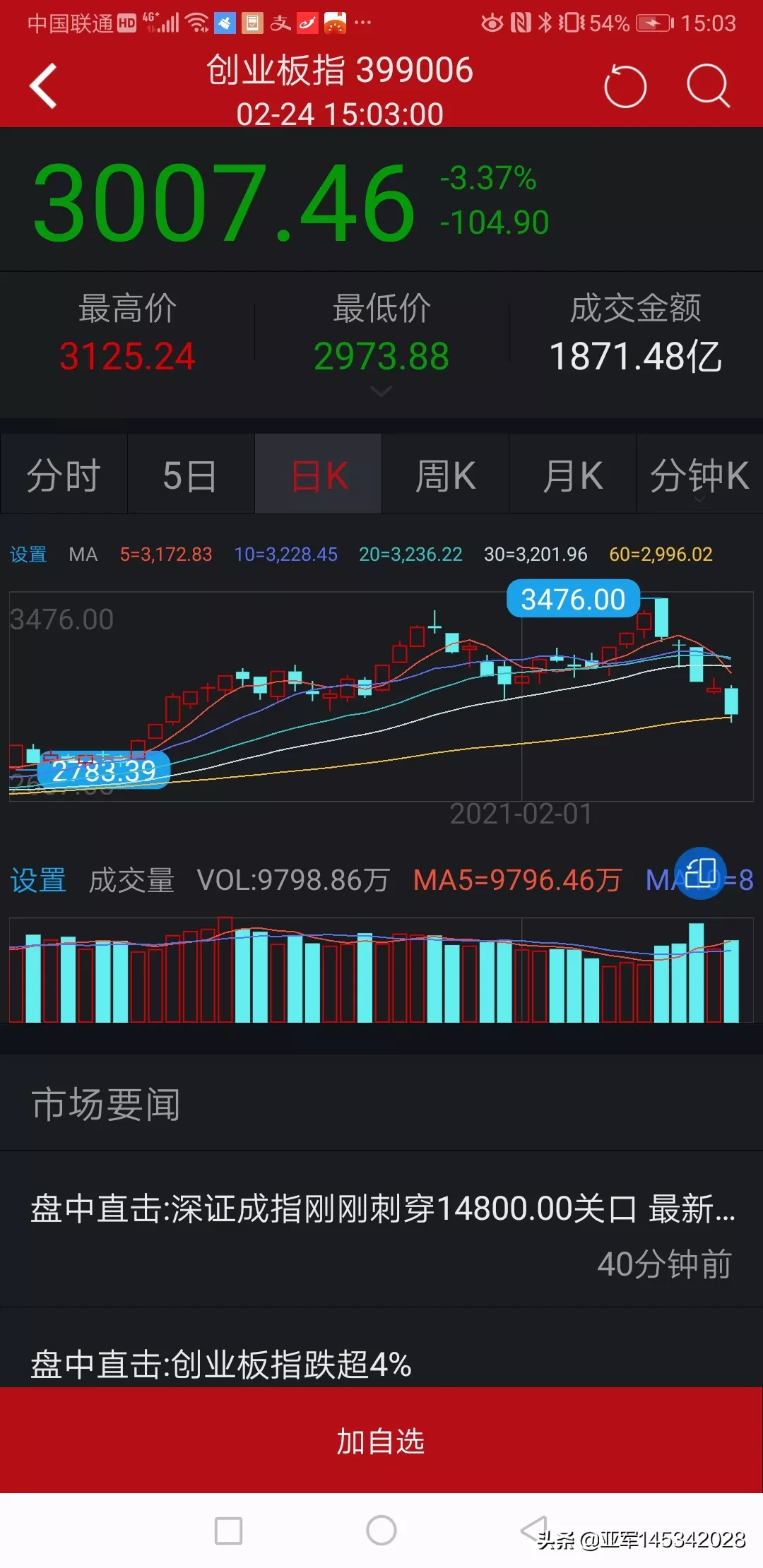
Task: Switch to the 分时 chart tab
Action: tap(64, 475)
